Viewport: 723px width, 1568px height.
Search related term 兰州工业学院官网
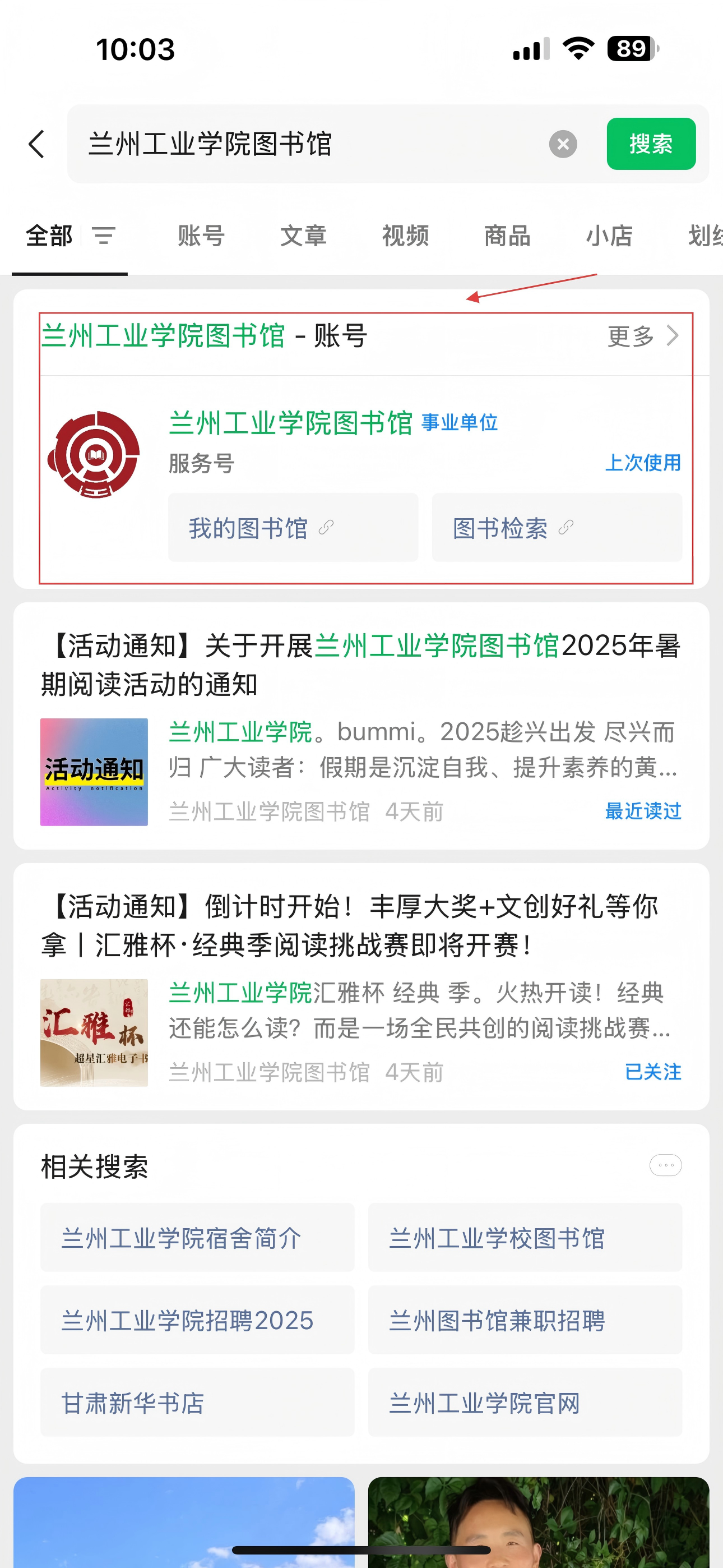(525, 1403)
